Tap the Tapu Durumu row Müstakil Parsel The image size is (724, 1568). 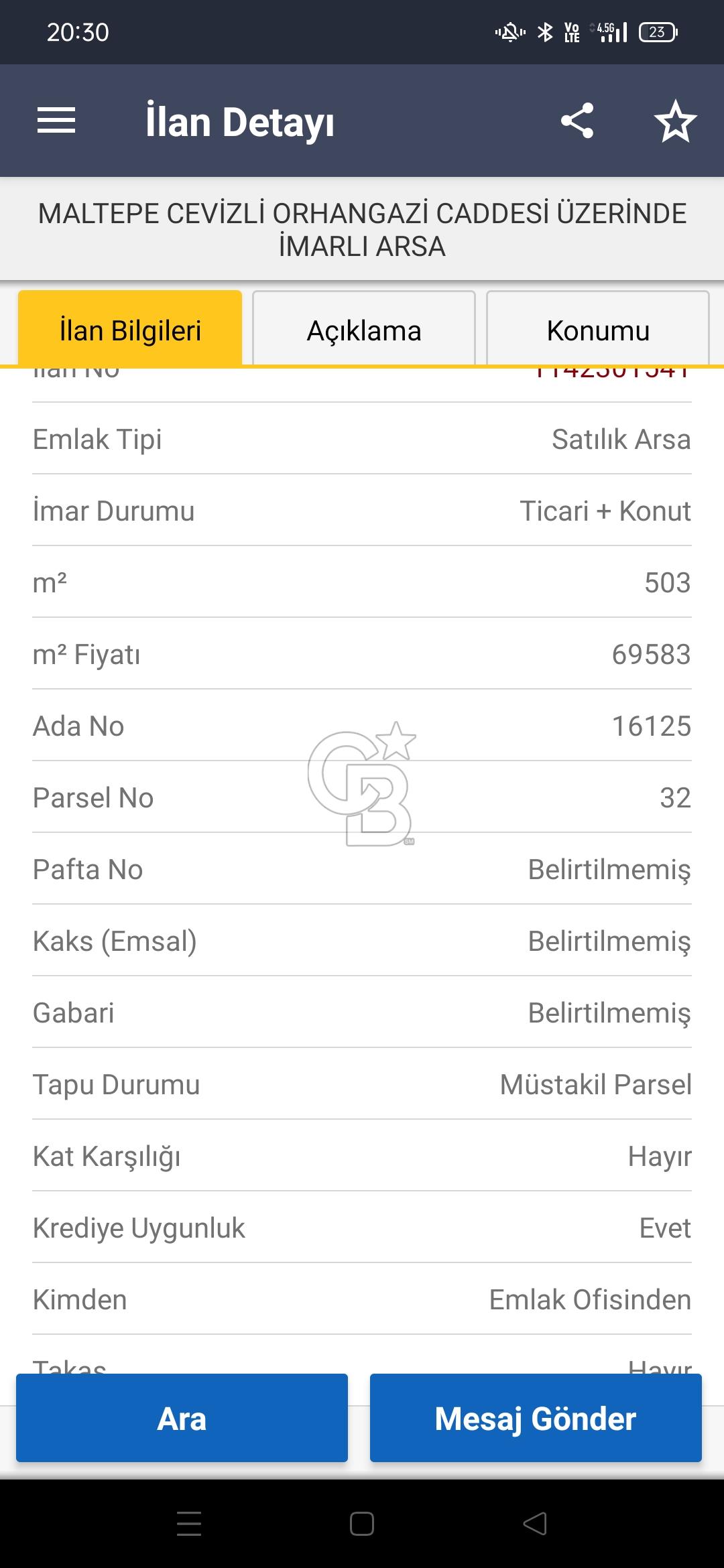click(362, 1084)
